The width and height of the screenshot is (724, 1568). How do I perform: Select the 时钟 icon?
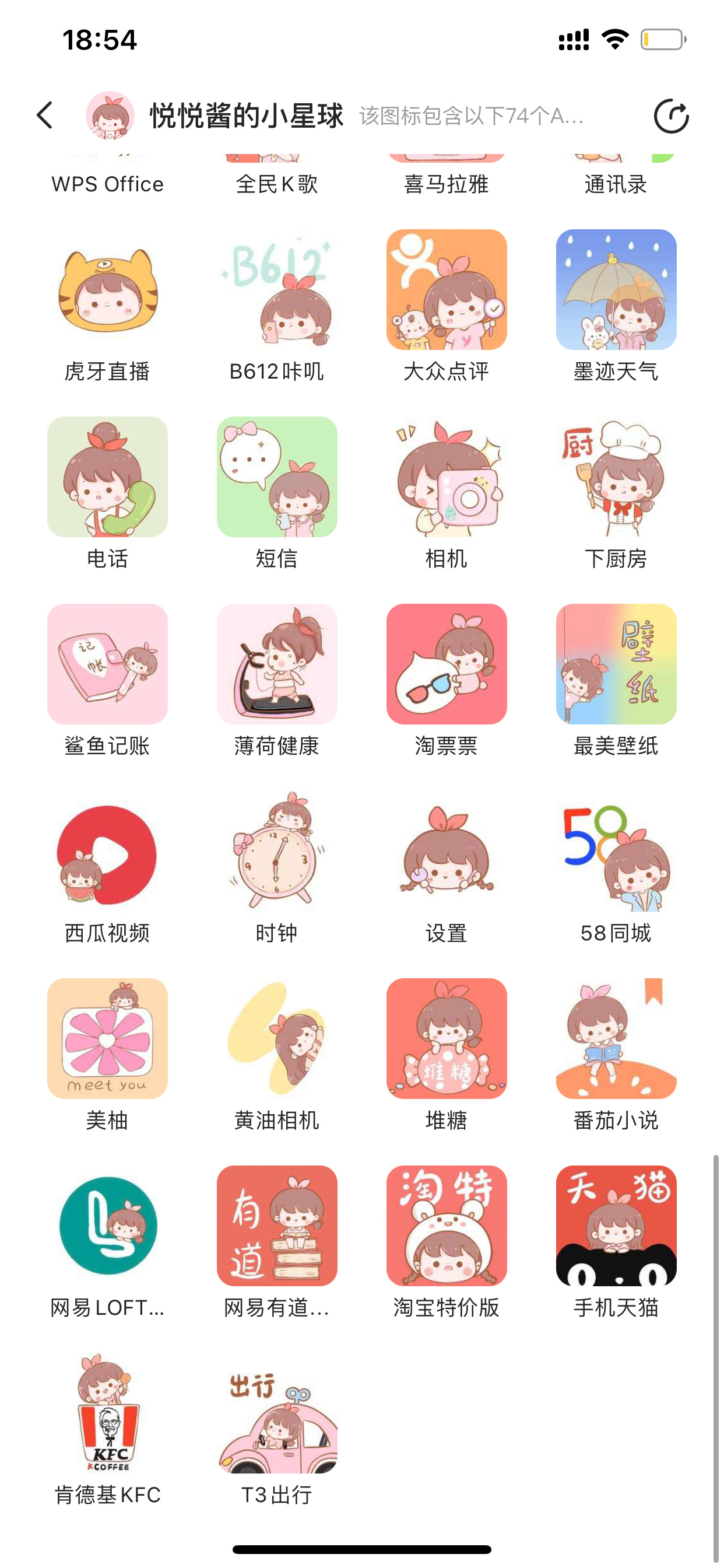point(277,852)
